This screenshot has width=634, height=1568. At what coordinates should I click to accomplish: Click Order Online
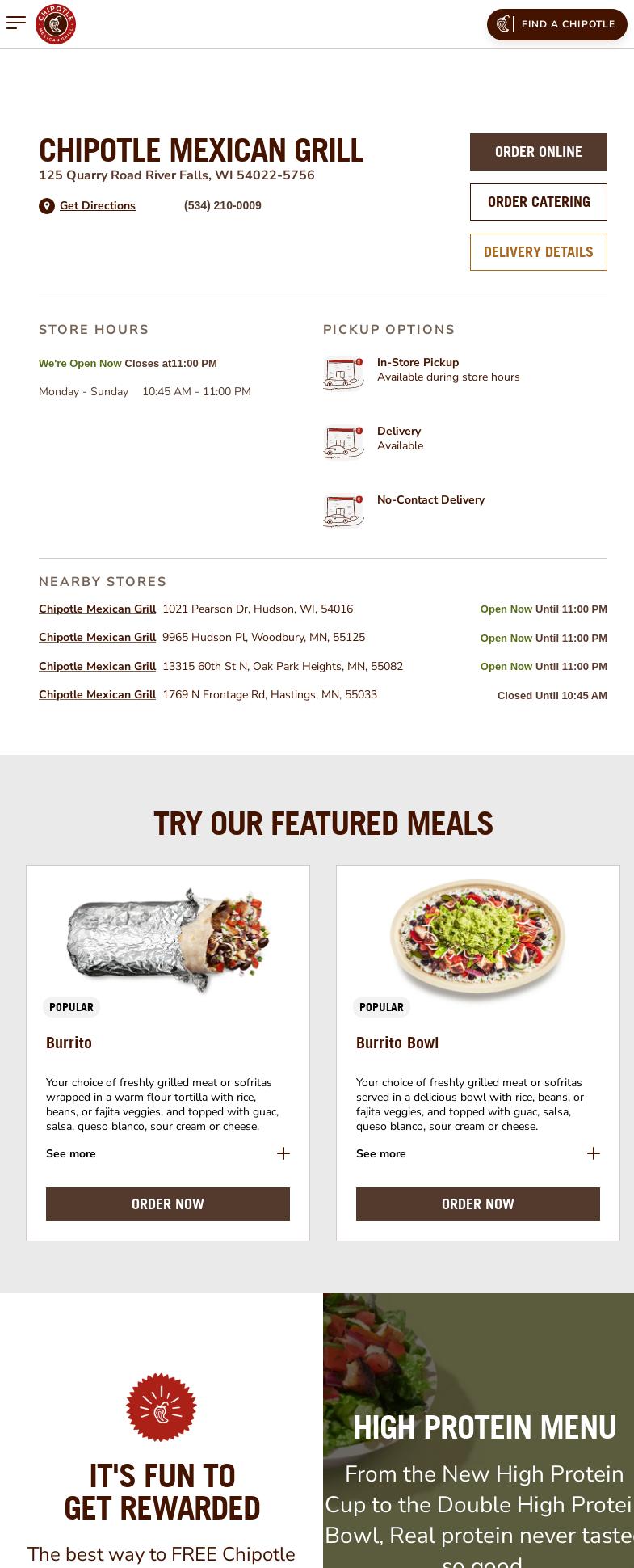coord(538,152)
